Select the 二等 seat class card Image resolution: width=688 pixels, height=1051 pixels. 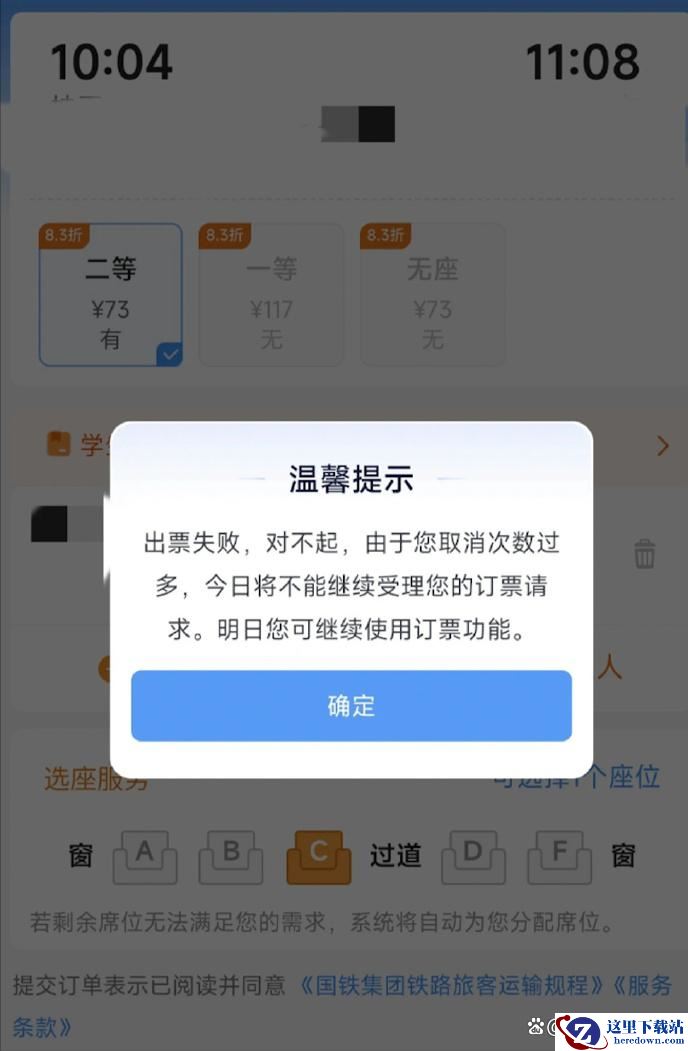pos(111,294)
